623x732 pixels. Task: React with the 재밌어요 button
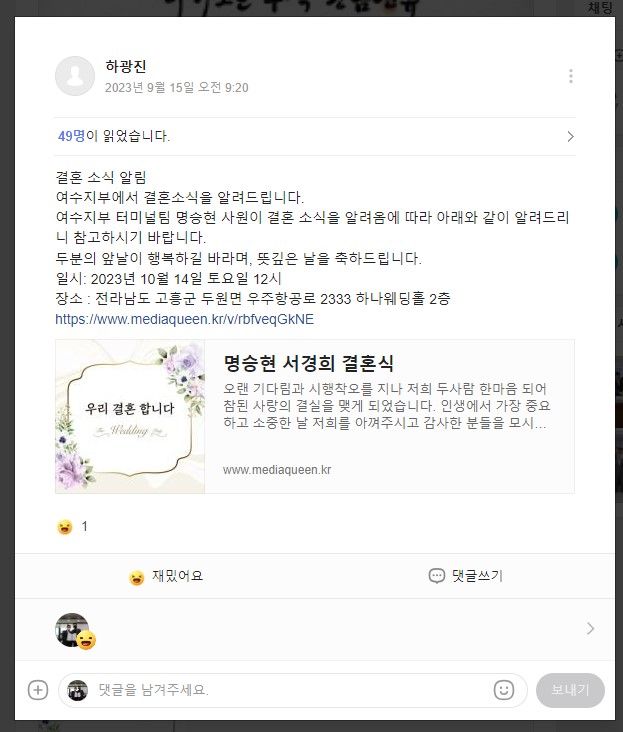point(166,576)
